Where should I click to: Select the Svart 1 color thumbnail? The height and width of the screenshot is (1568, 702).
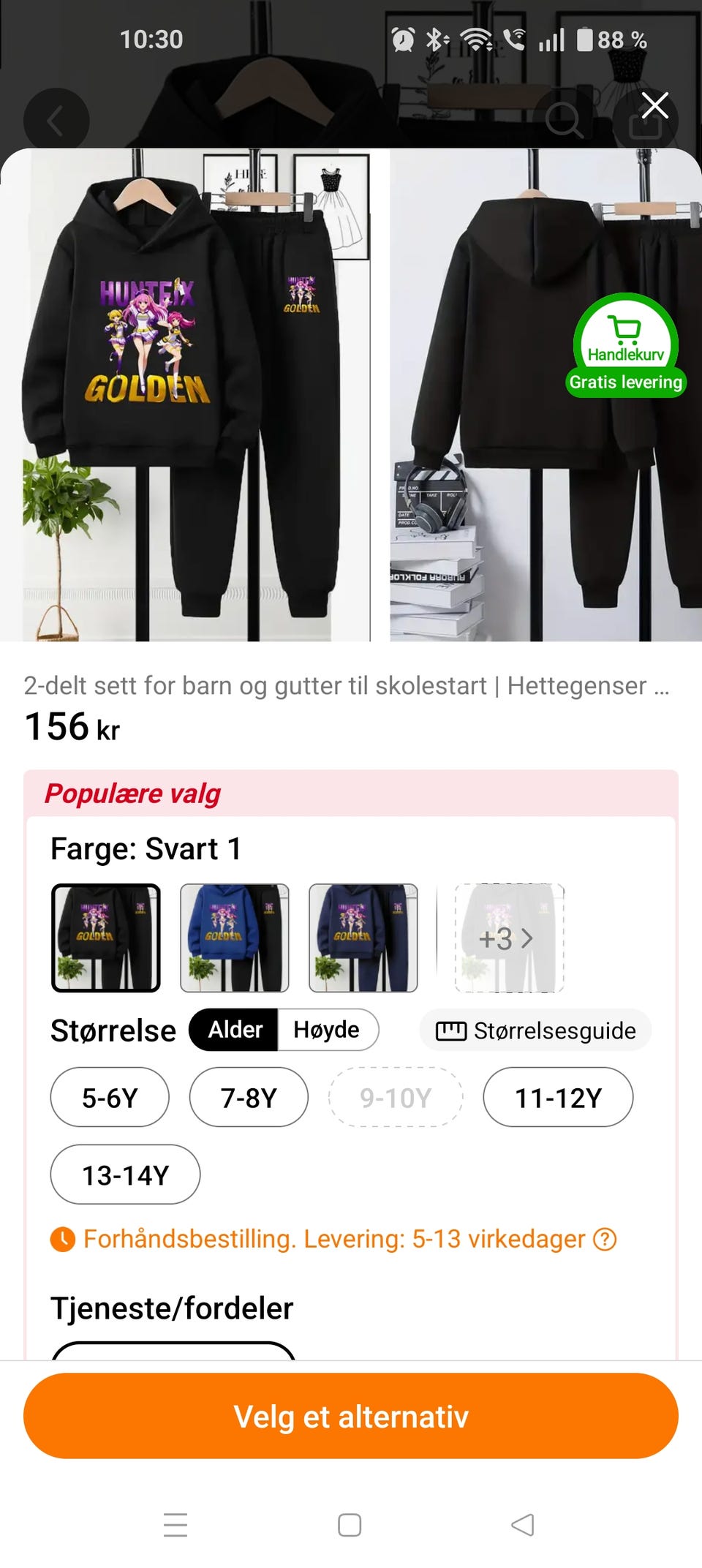106,938
